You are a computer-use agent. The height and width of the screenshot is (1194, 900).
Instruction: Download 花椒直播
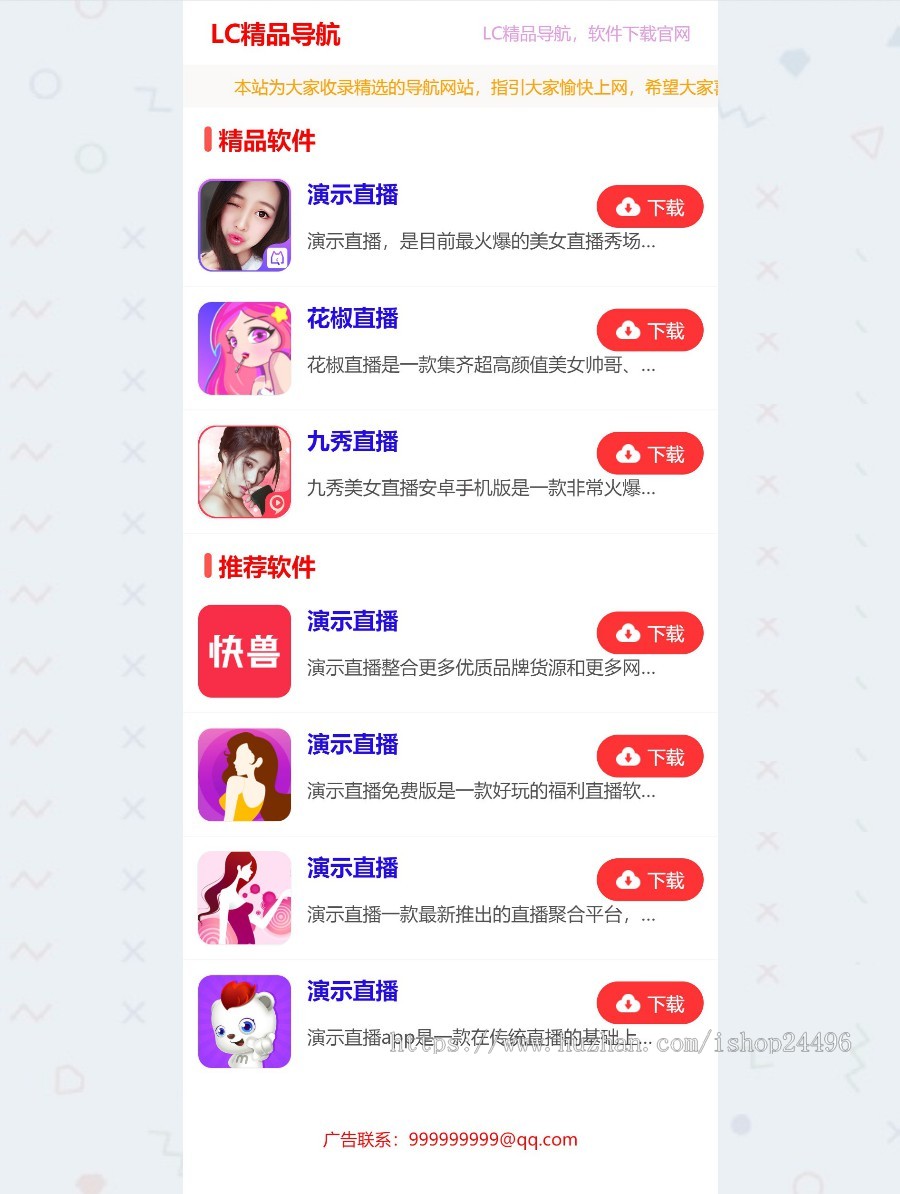point(650,331)
